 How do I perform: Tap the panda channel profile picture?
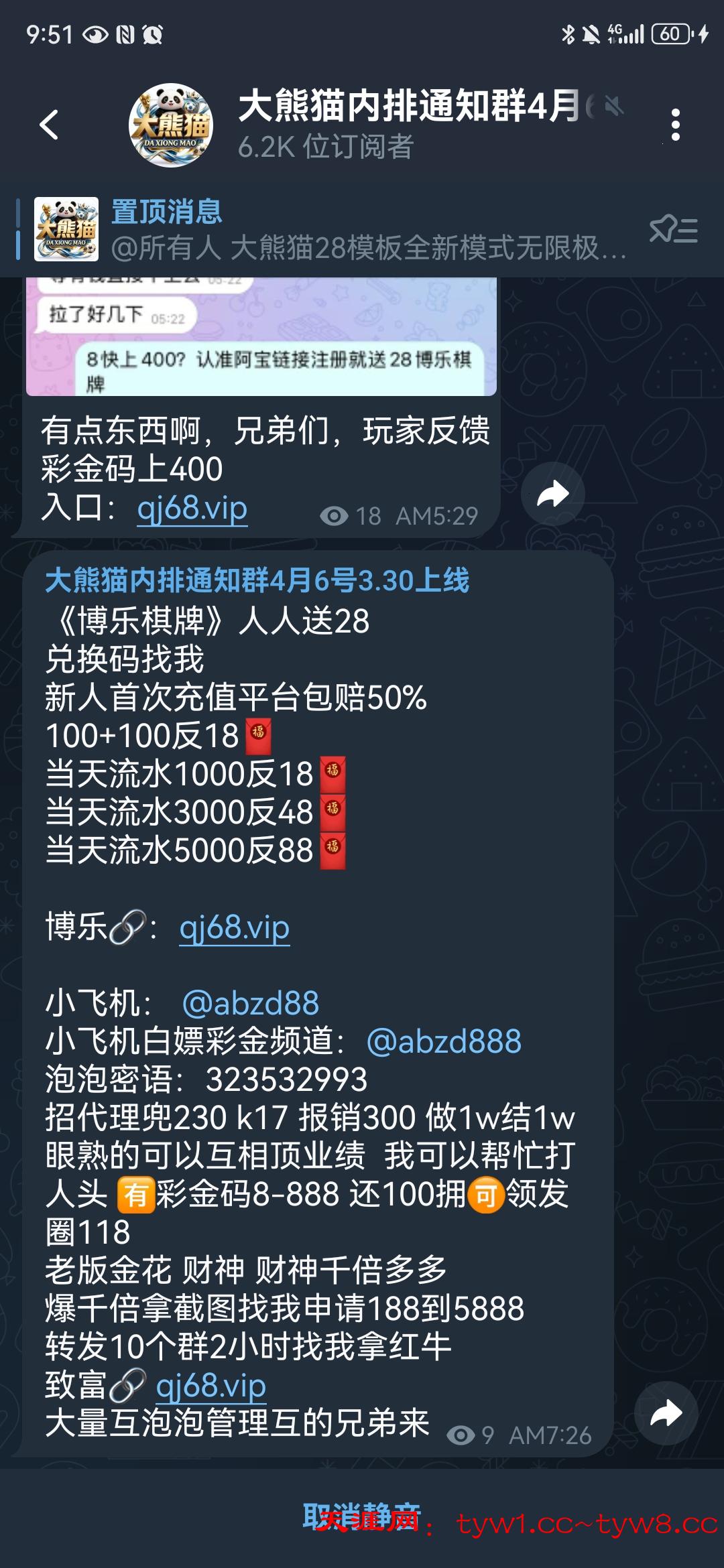(169, 124)
